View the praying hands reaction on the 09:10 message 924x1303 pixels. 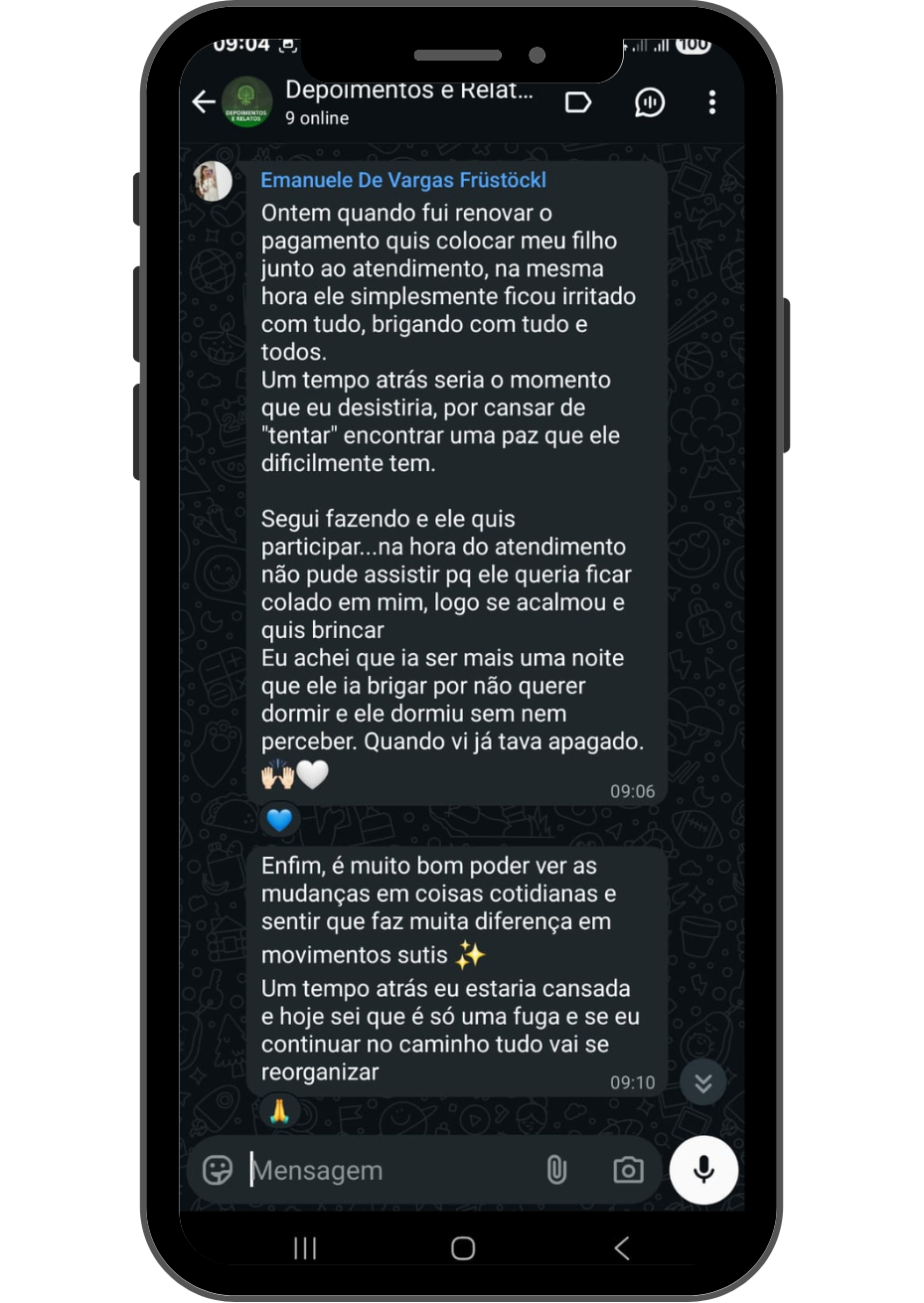(280, 1110)
